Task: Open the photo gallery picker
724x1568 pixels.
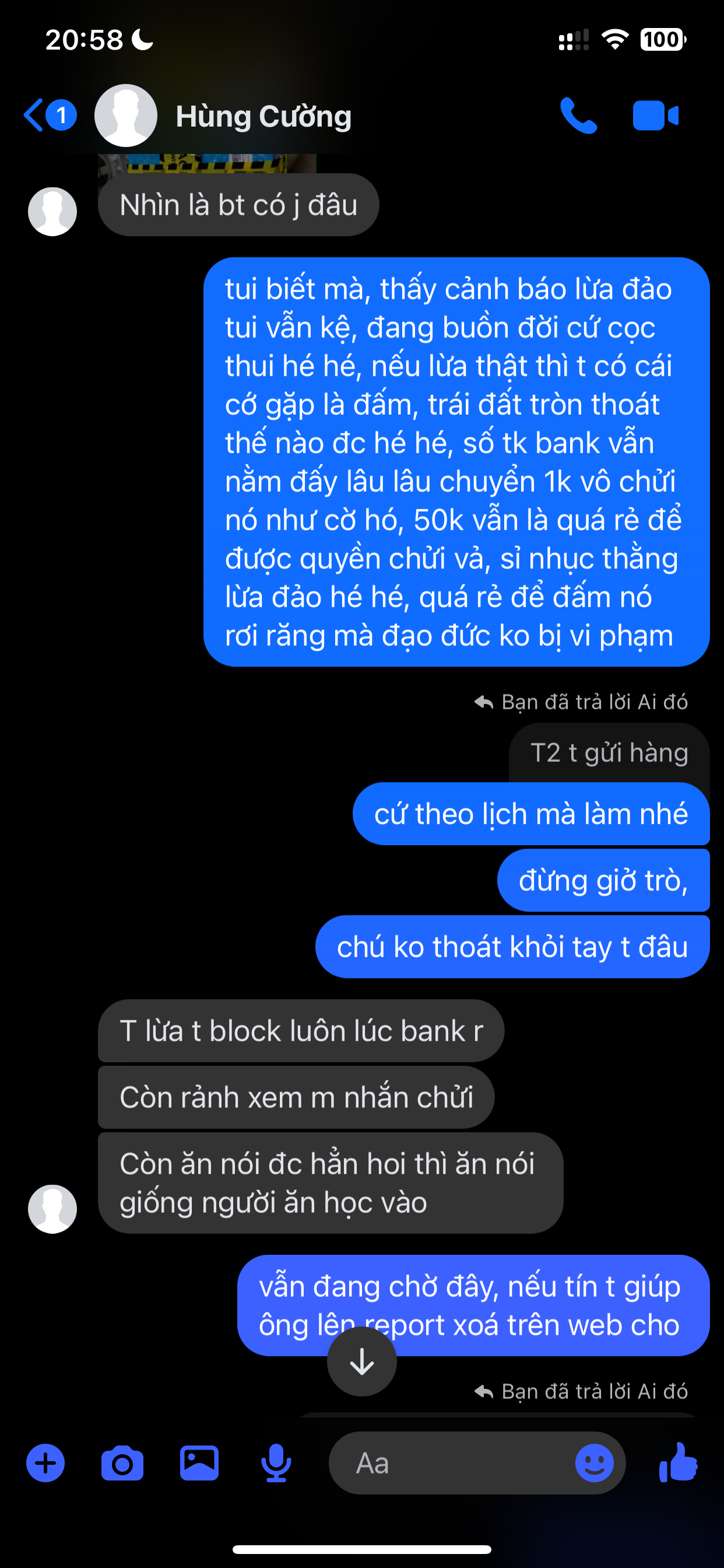Action: (x=199, y=1462)
